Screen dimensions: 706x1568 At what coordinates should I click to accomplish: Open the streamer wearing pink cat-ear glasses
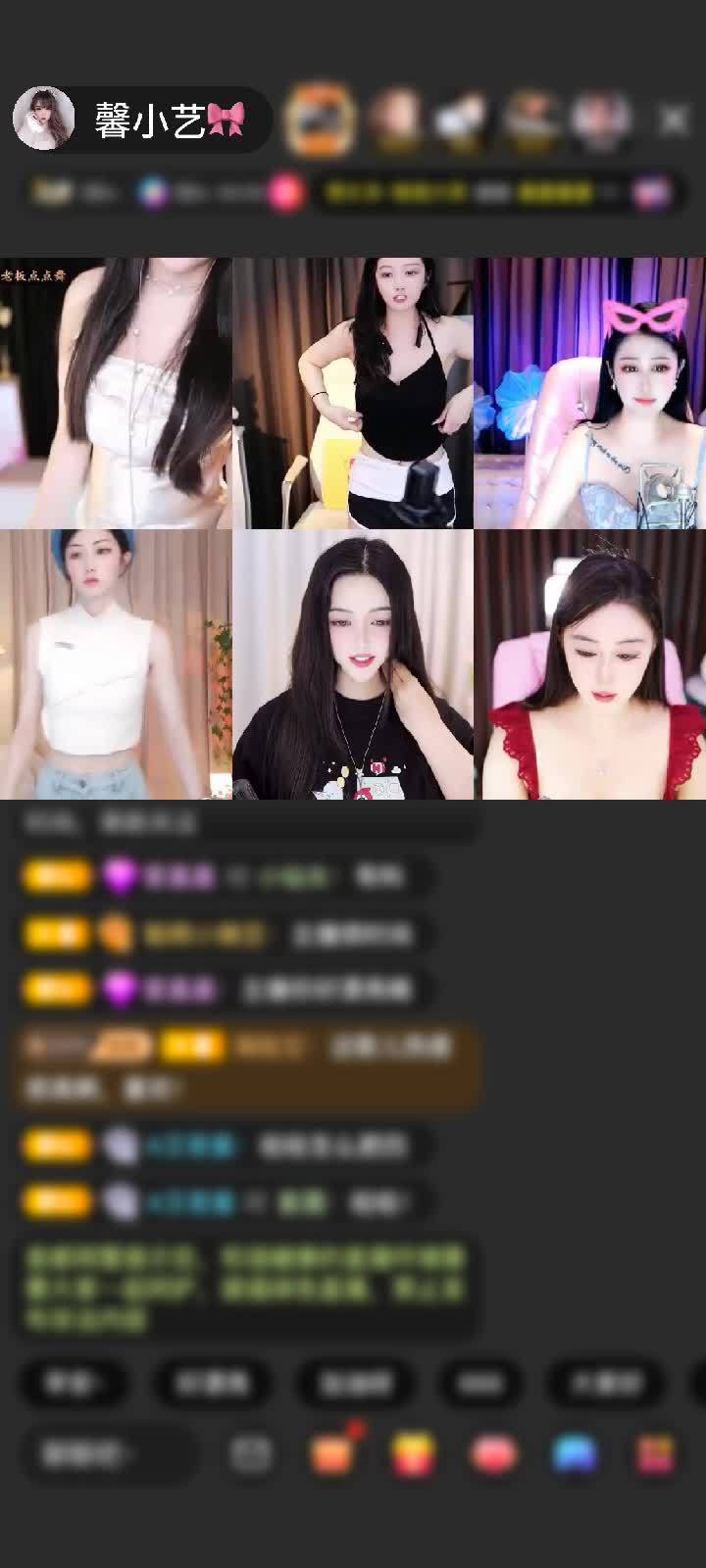589,392
